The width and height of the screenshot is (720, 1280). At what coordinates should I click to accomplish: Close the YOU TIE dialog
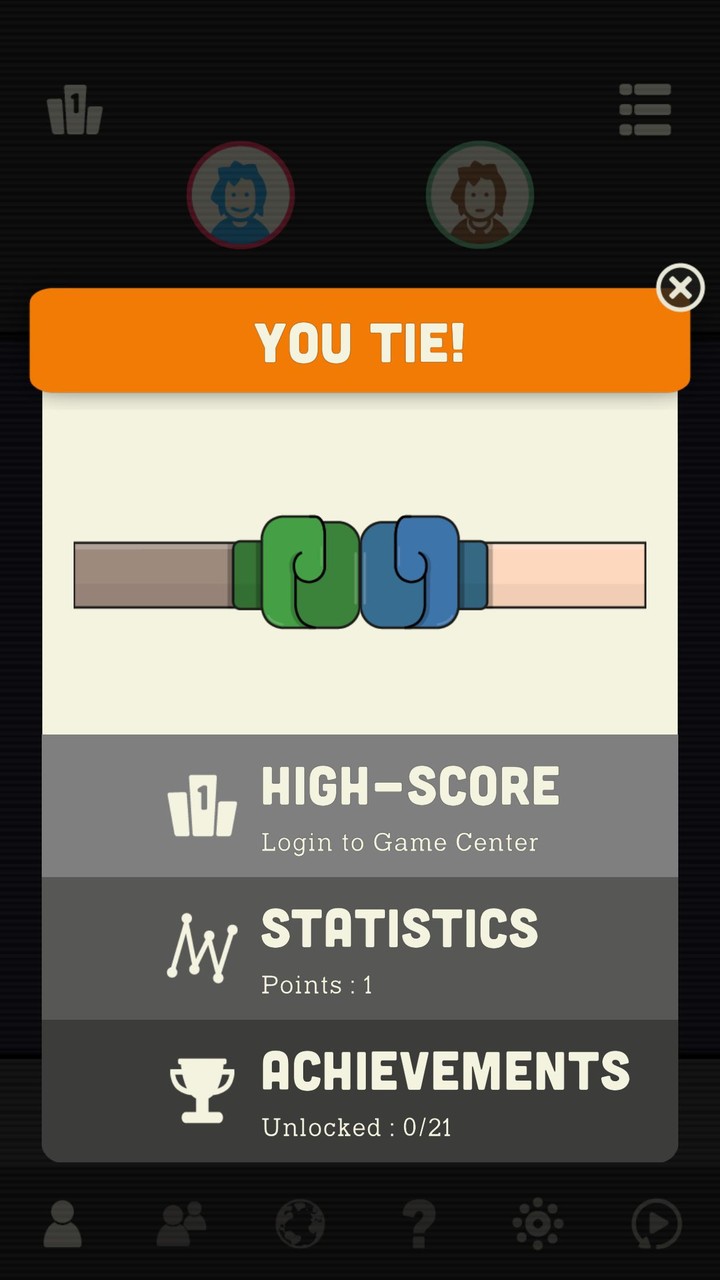(x=681, y=289)
